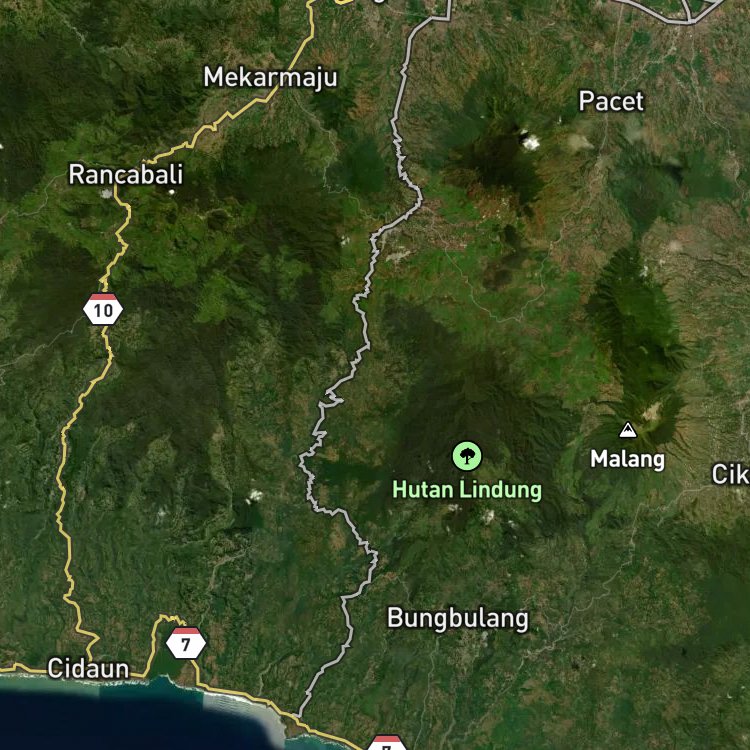Tap the Mekarmaju place label
This screenshot has width=750, height=750.
click(271, 77)
